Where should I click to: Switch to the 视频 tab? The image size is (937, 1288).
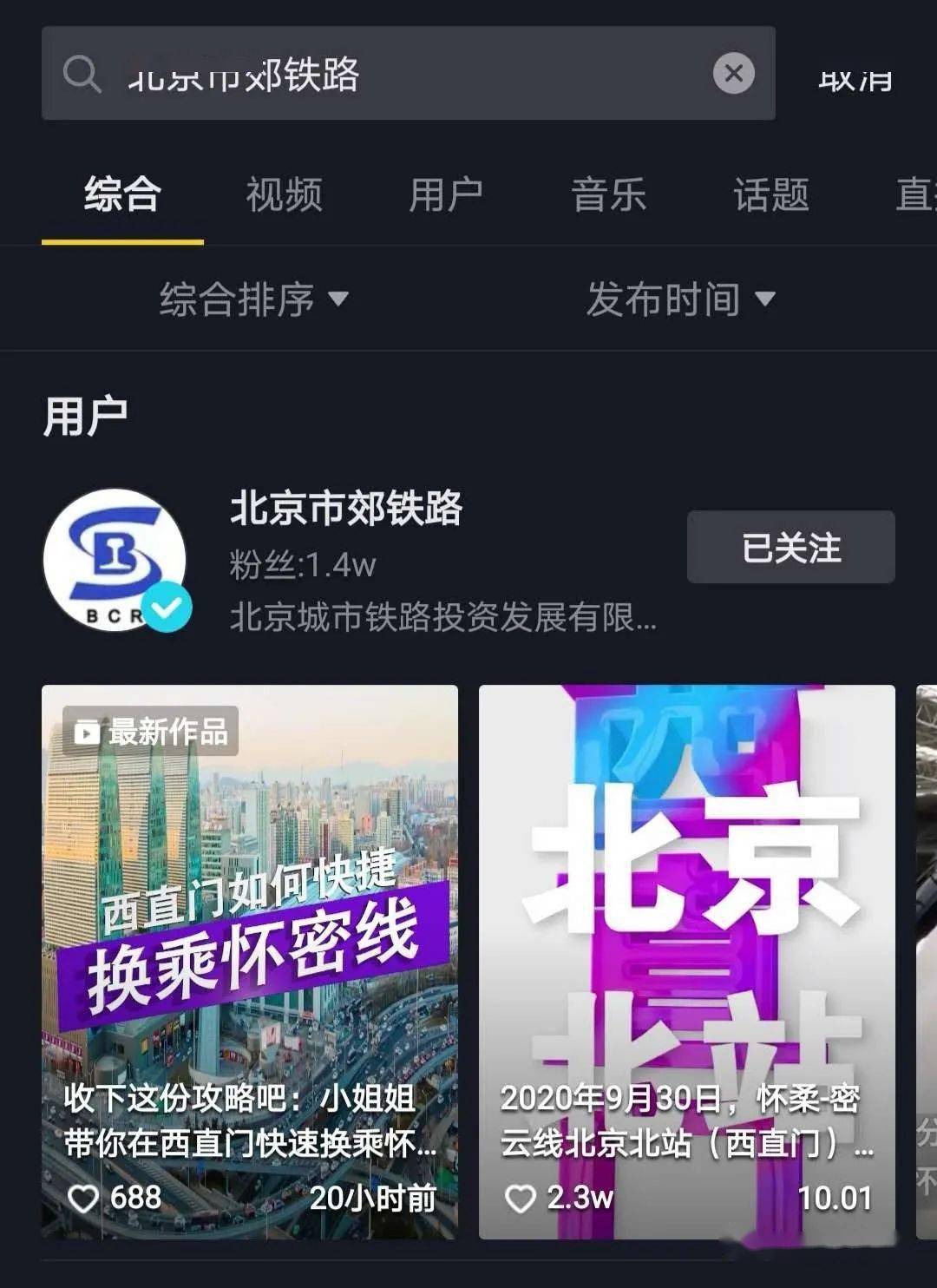(285, 194)
